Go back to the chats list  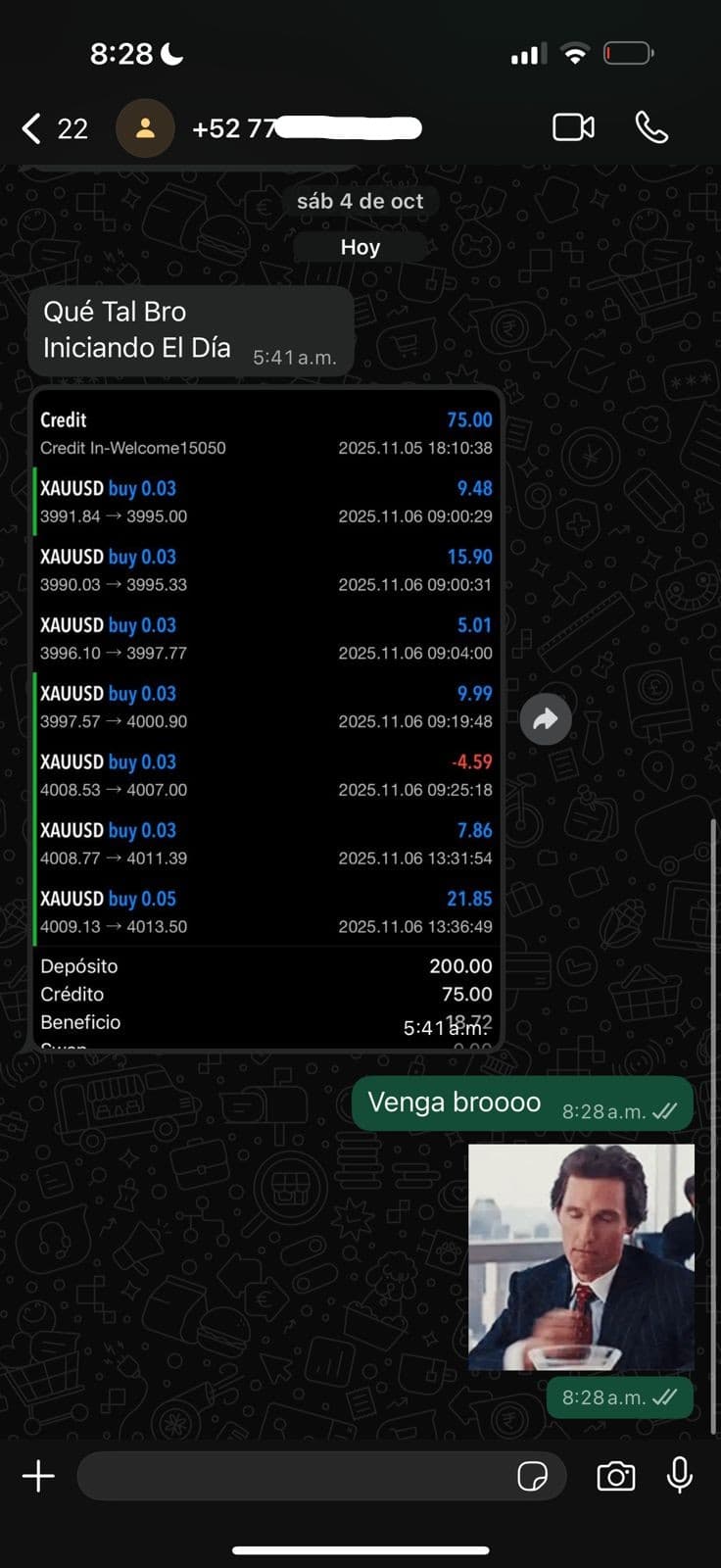[x=29, y=127]
